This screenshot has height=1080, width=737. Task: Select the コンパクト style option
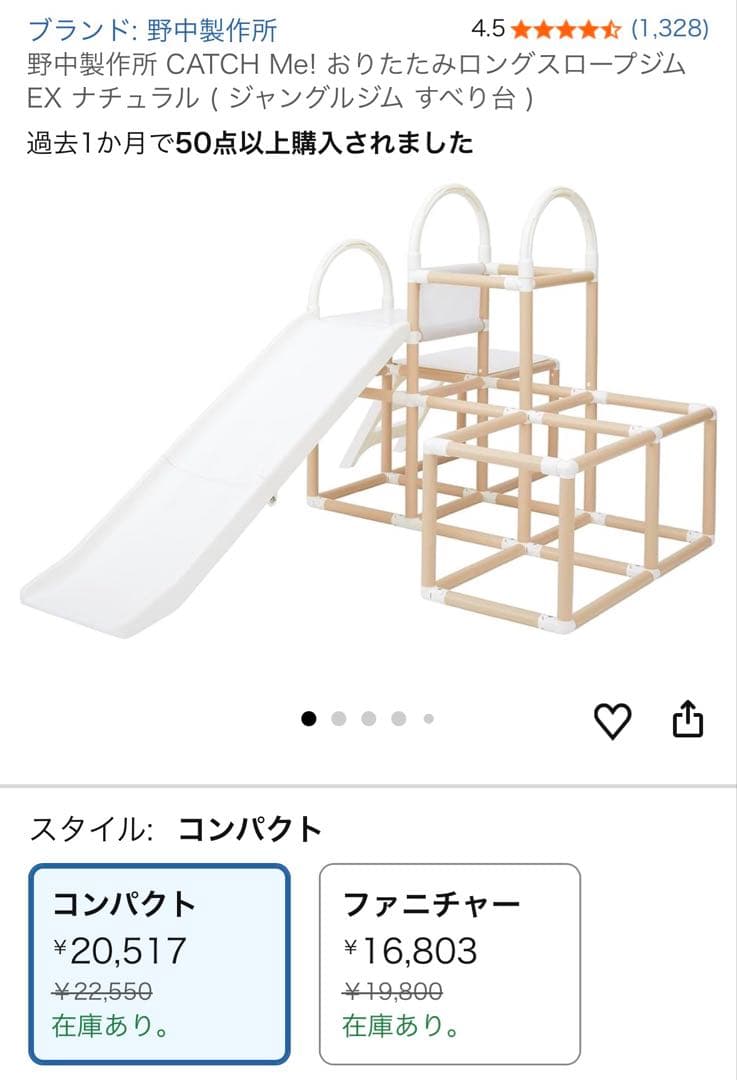point(157,963)
